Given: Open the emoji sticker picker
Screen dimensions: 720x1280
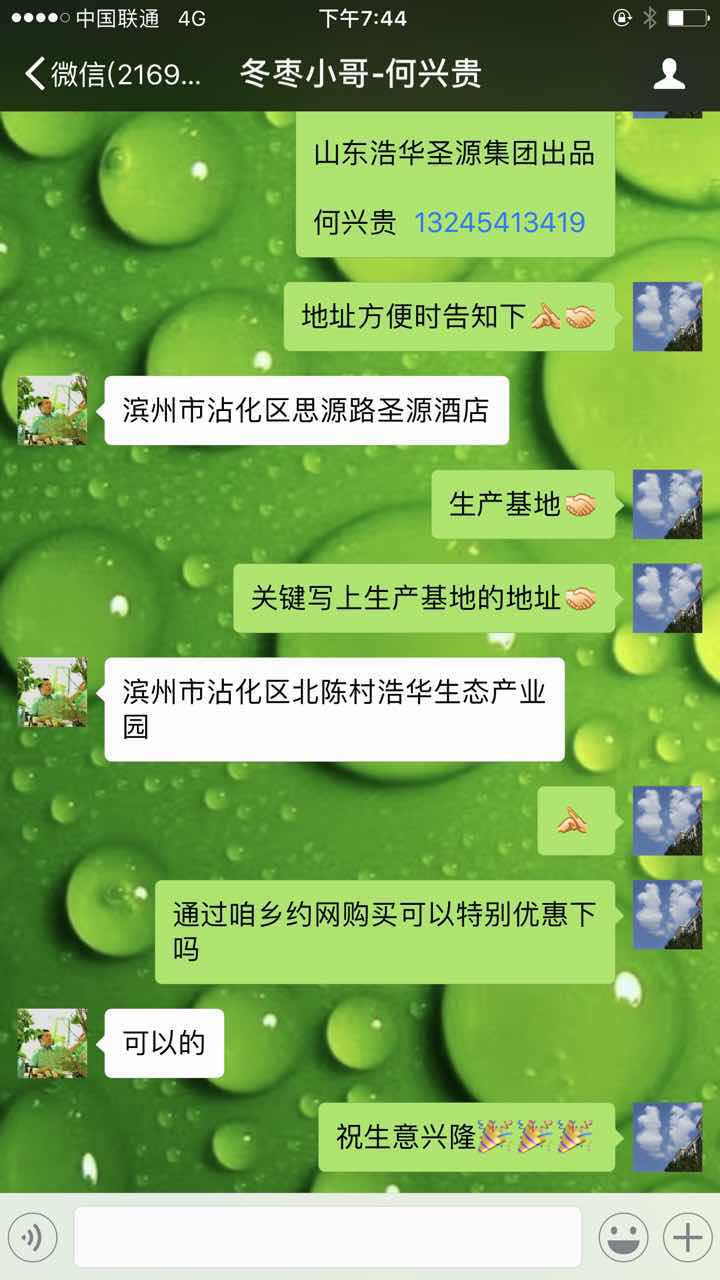Looking at the screenshot, I should (x=623, y=1238).
